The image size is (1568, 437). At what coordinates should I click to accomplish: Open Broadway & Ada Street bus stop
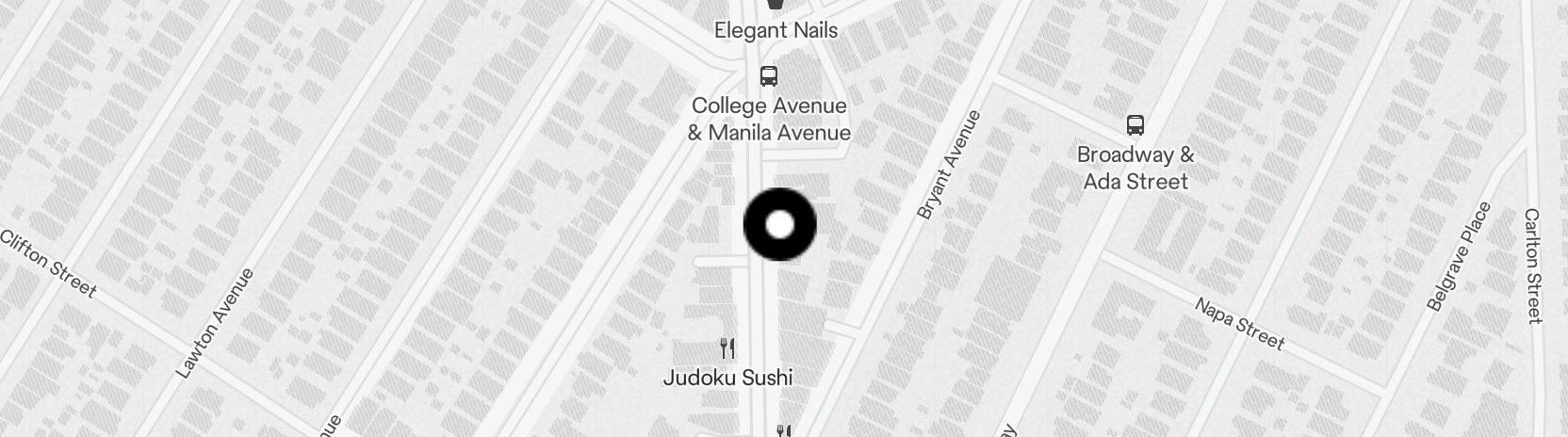1135,125
